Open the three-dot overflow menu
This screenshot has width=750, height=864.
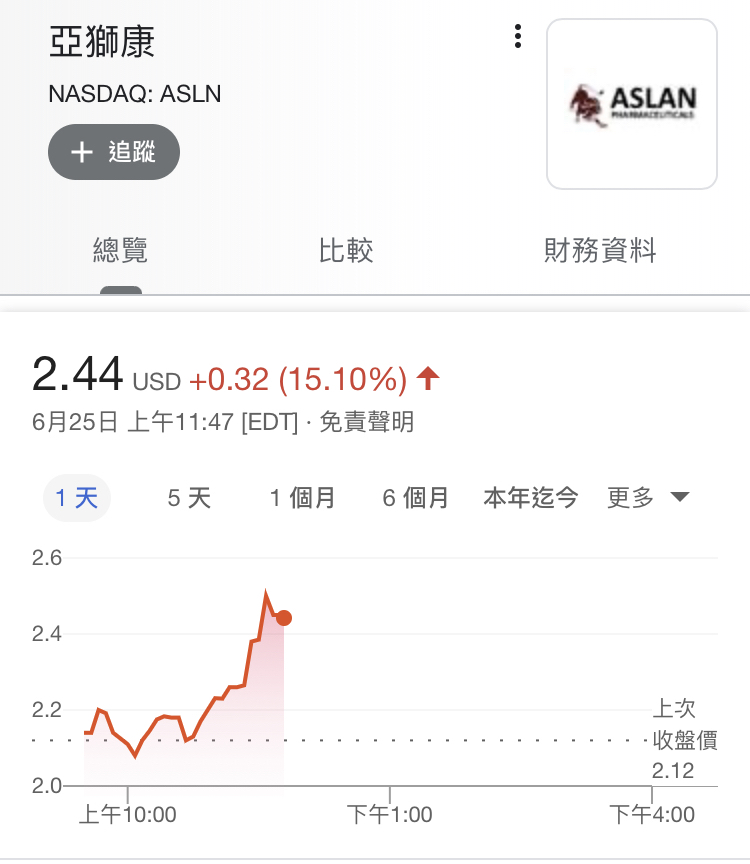click(517, 37)
